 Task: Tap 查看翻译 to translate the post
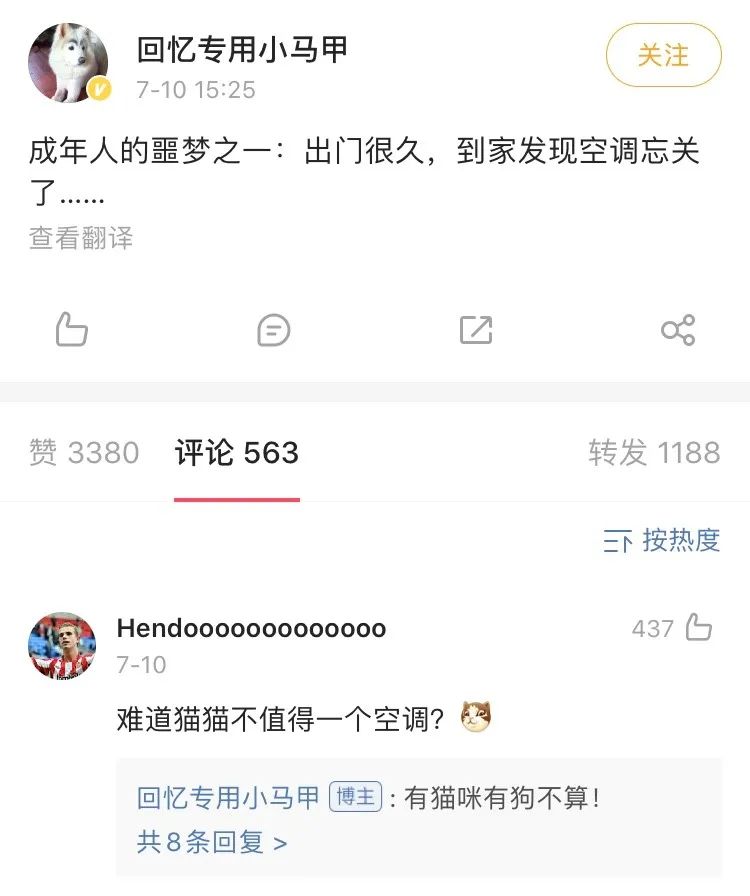pyautogui.click(x=81, y=238)
